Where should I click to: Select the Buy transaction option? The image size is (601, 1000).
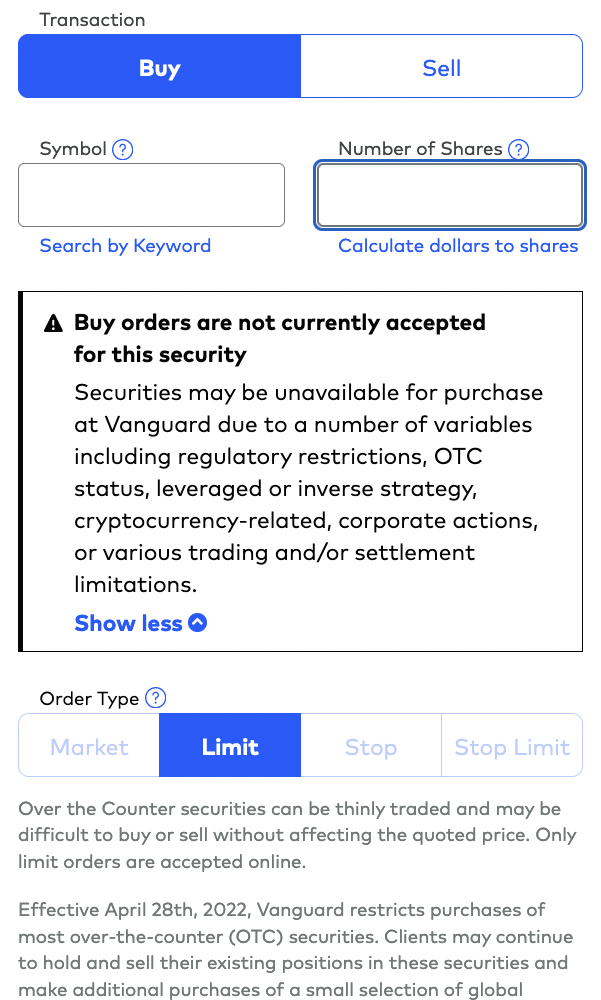pos(160,68)
